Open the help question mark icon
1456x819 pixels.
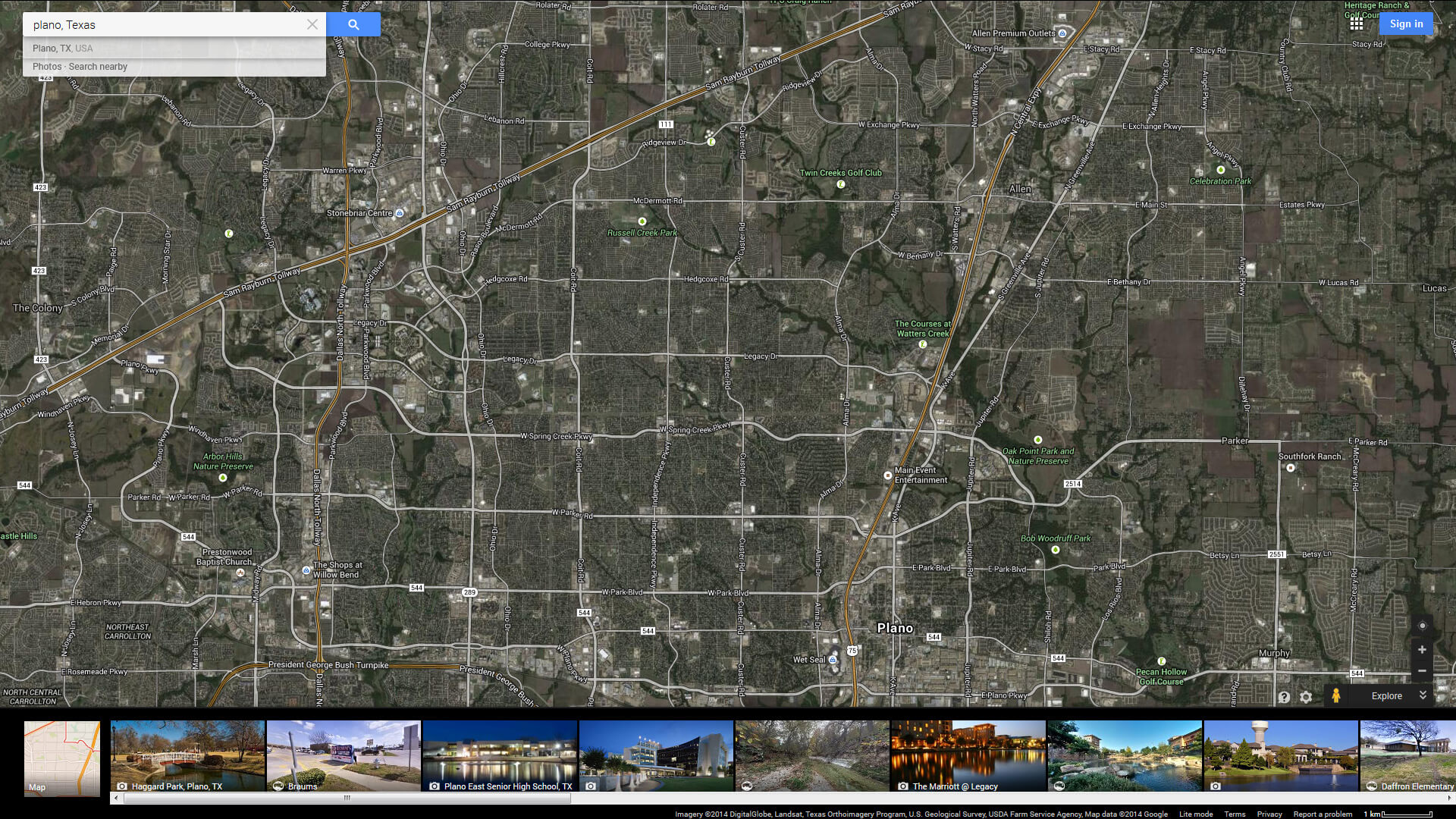pyautogui.click(x=1284, y=696)
